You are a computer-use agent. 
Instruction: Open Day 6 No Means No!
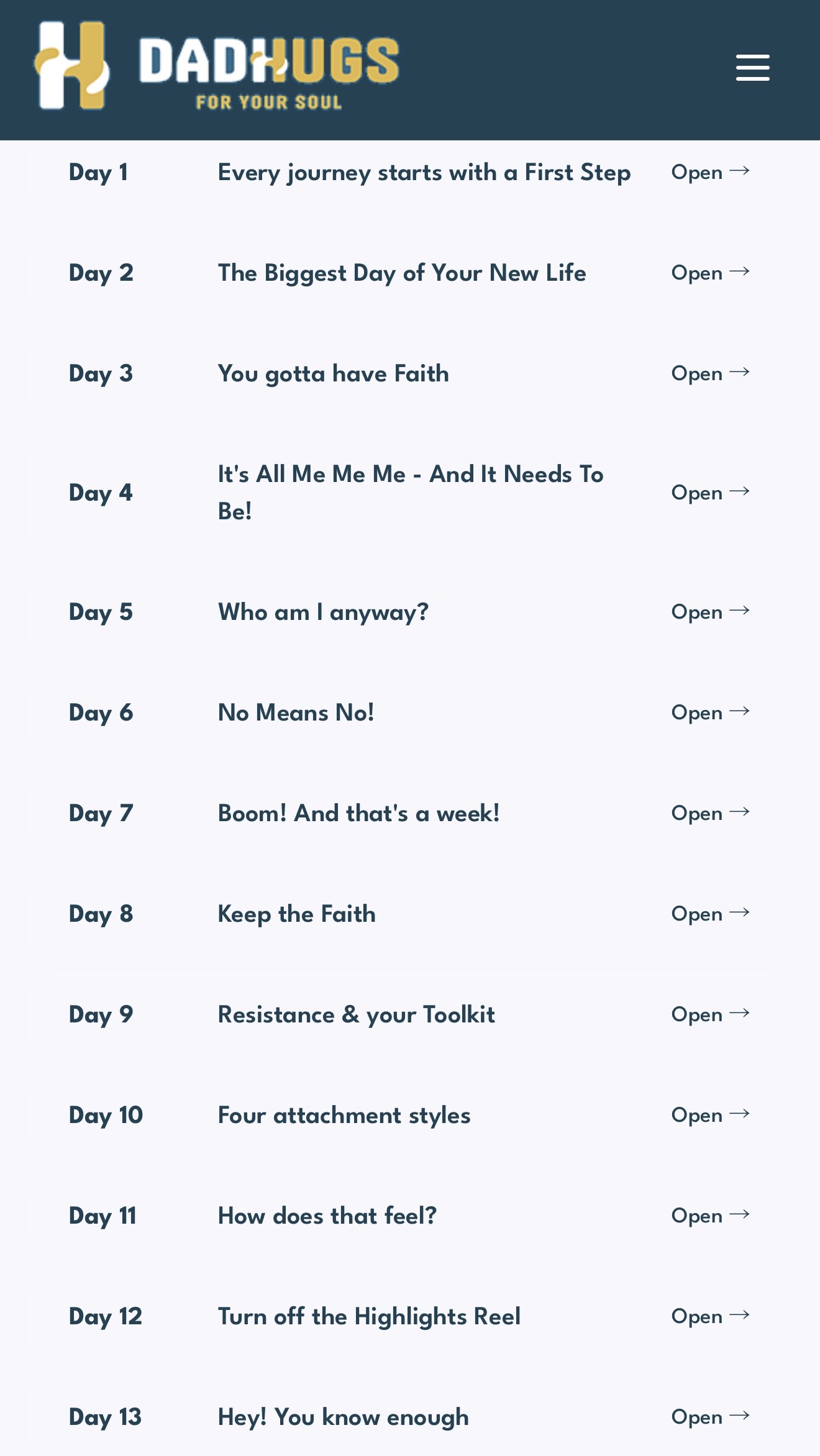710,712
